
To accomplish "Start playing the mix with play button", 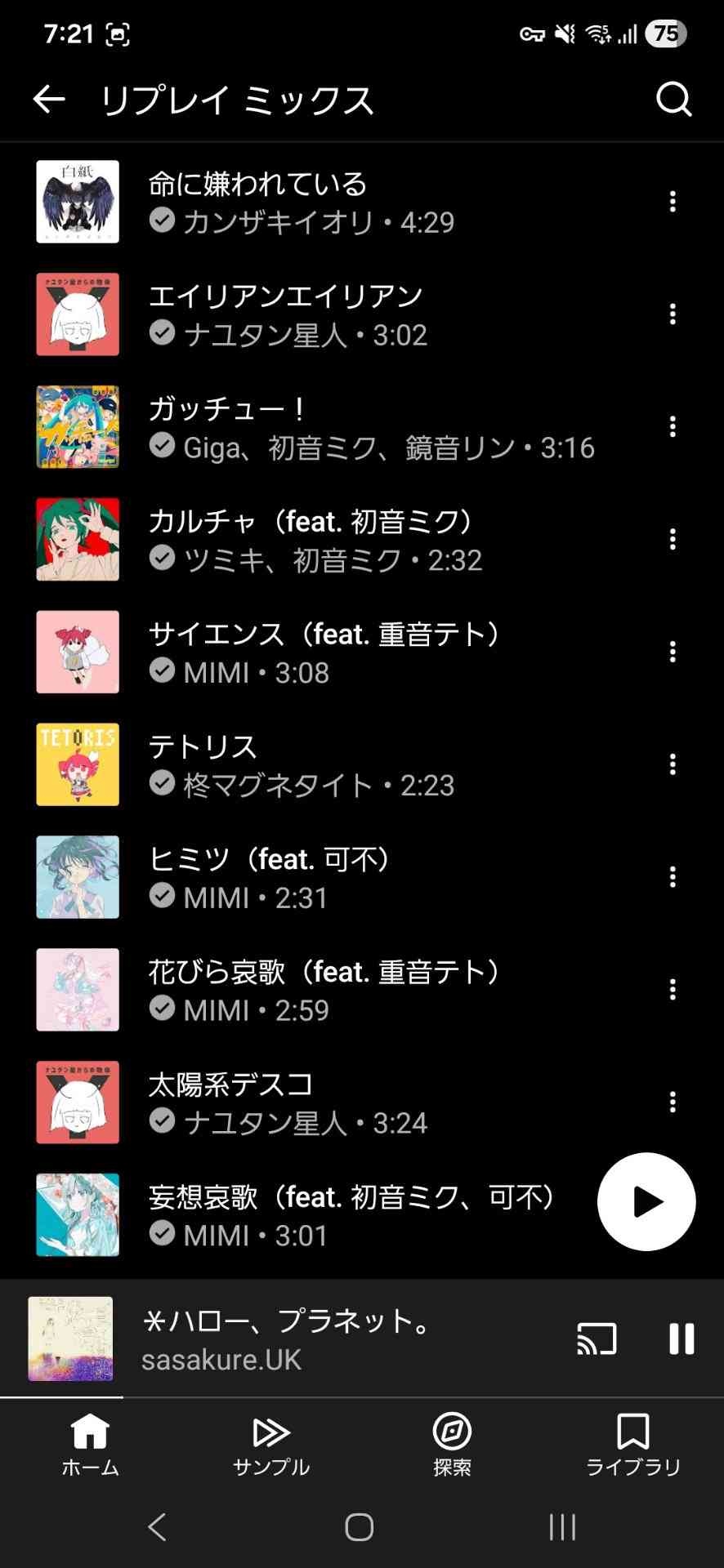I will [x=646, y=1201].
